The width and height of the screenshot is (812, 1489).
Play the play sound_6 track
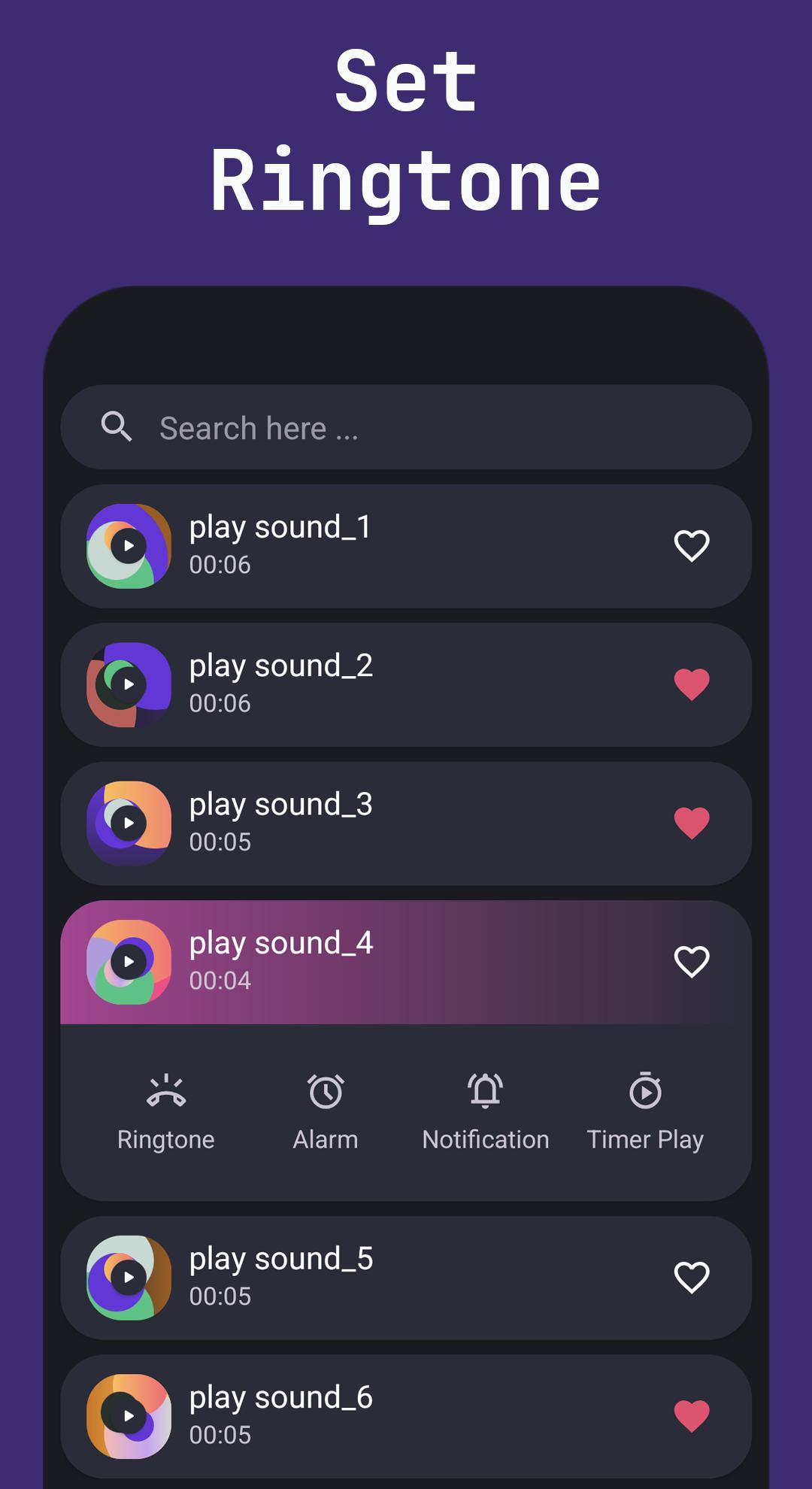tap(129, 1415)
